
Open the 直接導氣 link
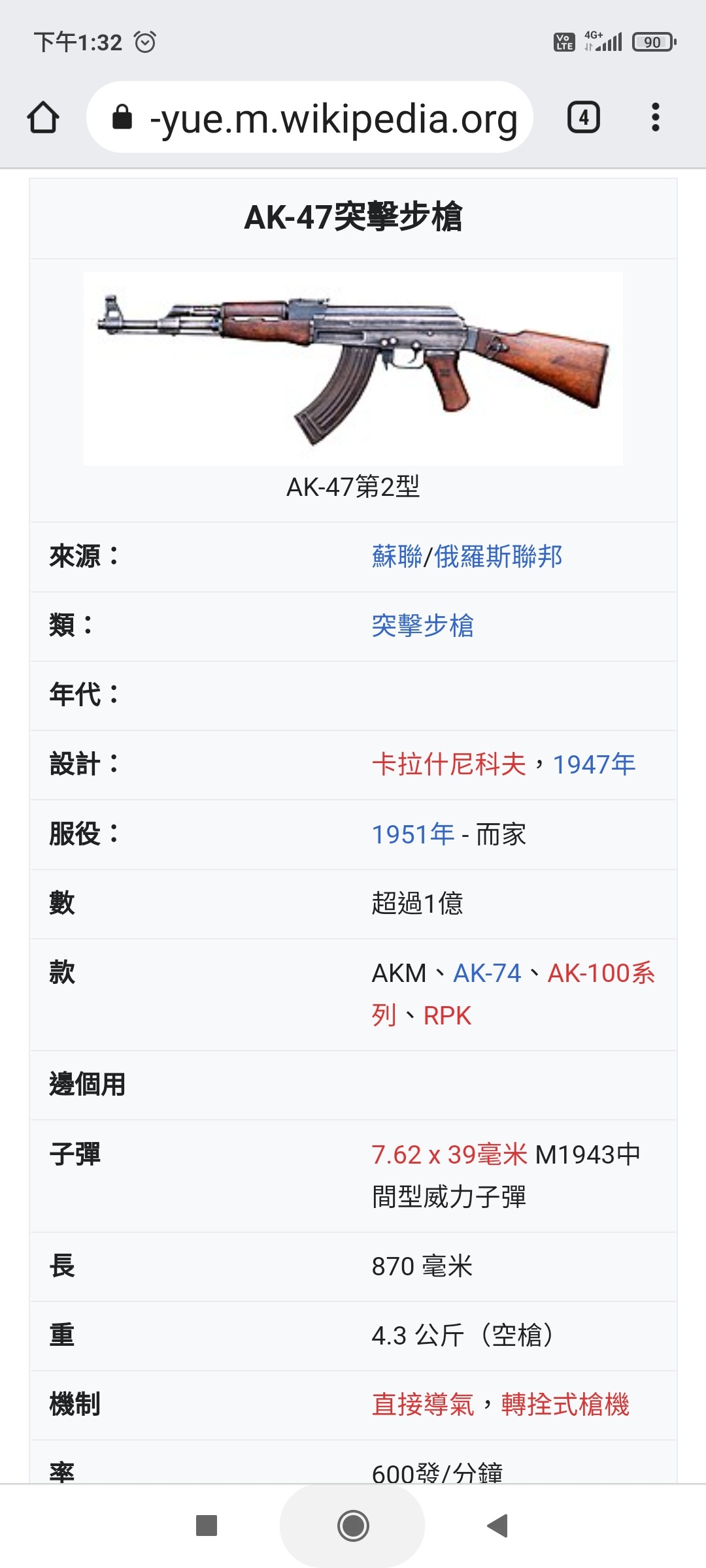click(x=422, y=1405)
